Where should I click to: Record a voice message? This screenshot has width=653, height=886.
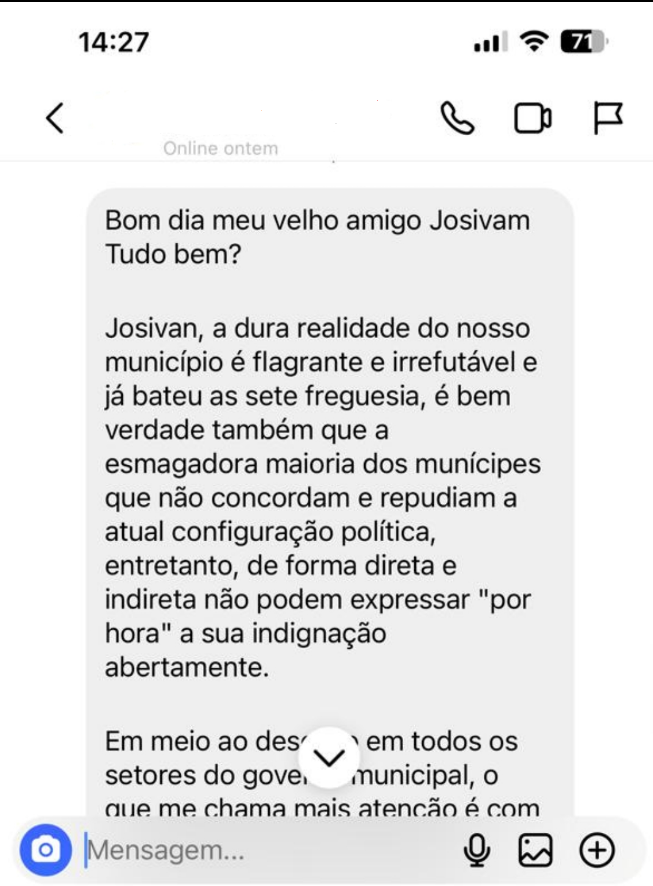[x=477, y=850]
